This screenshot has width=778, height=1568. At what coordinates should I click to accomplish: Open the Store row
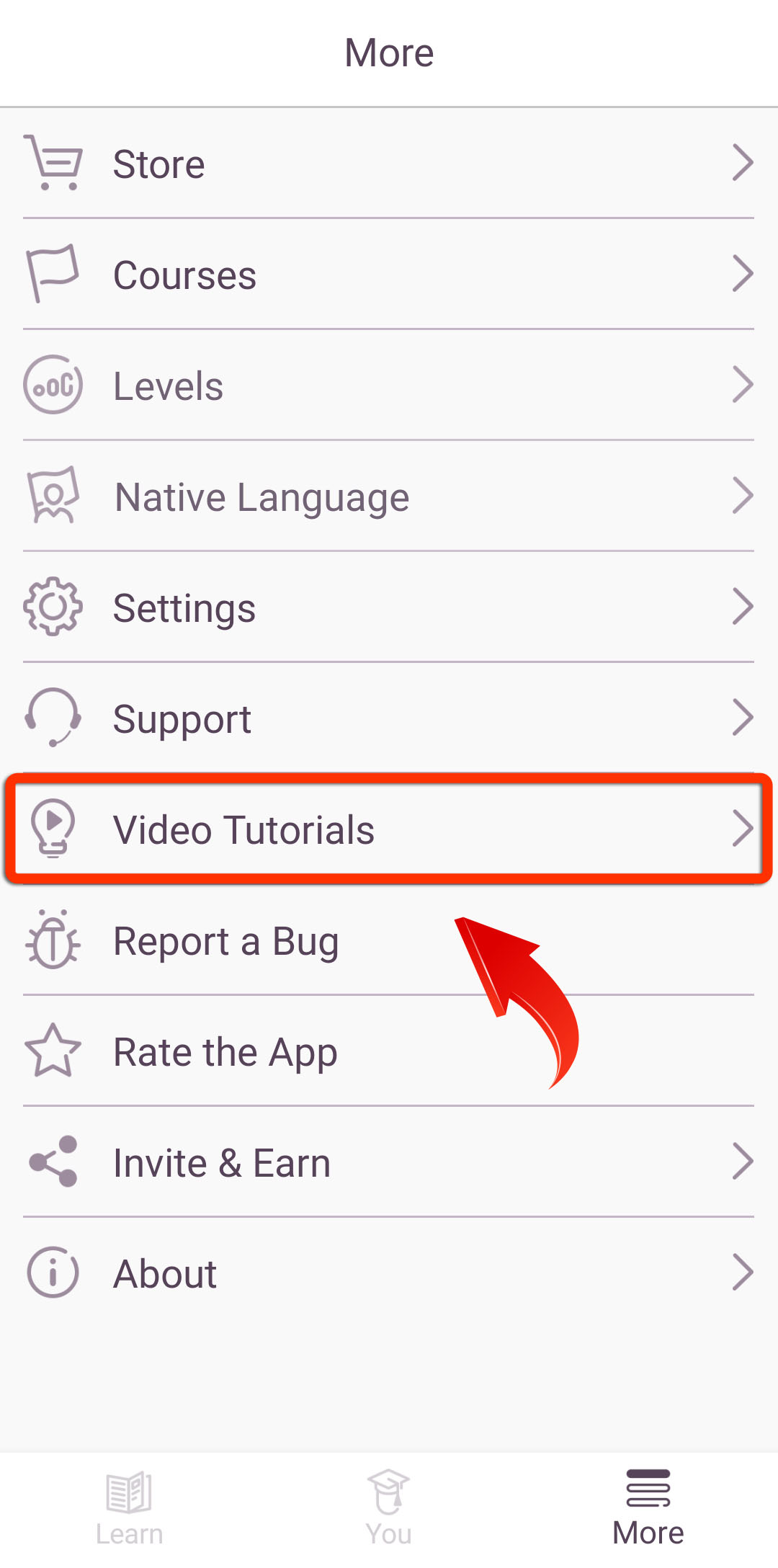point(389,164)
